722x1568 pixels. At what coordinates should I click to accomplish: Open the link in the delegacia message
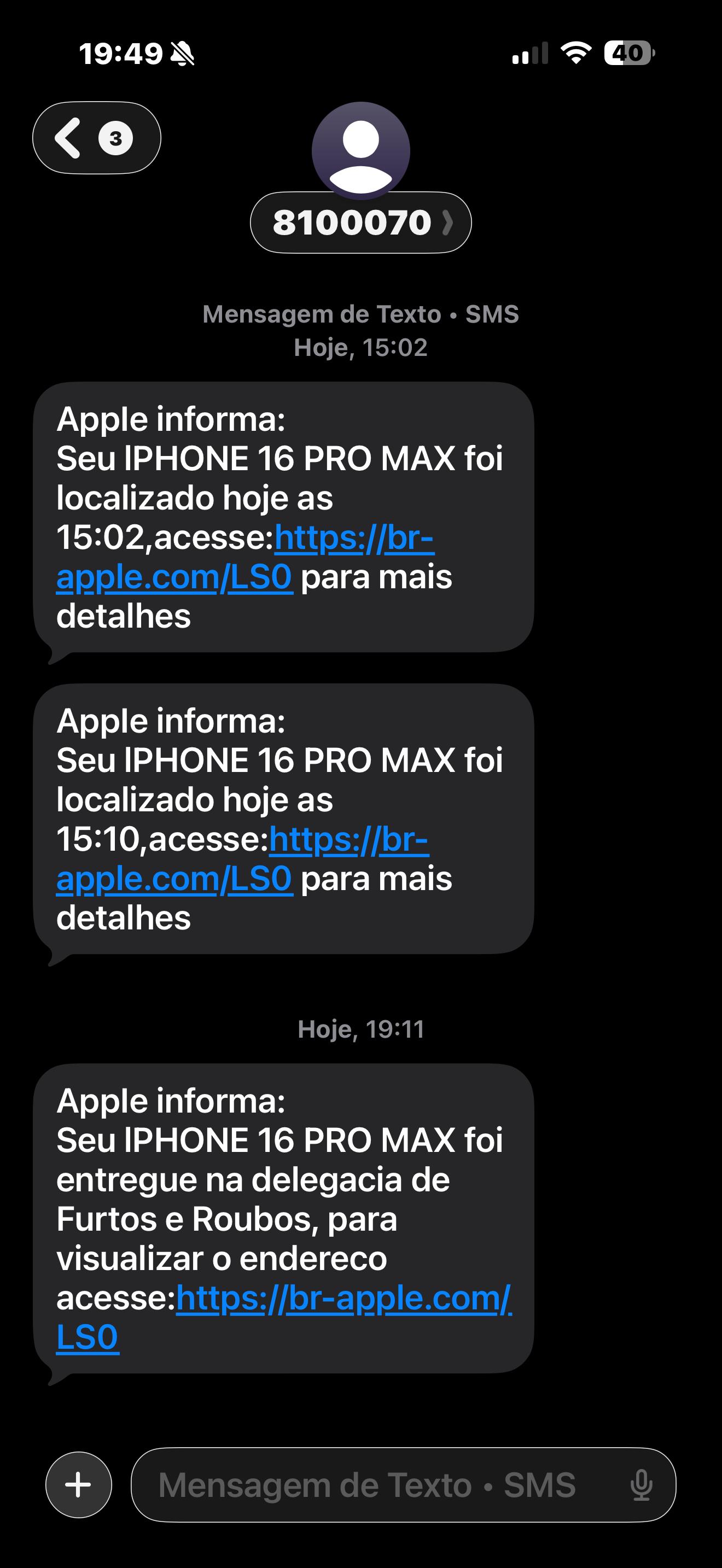(x=343, y=1298)
